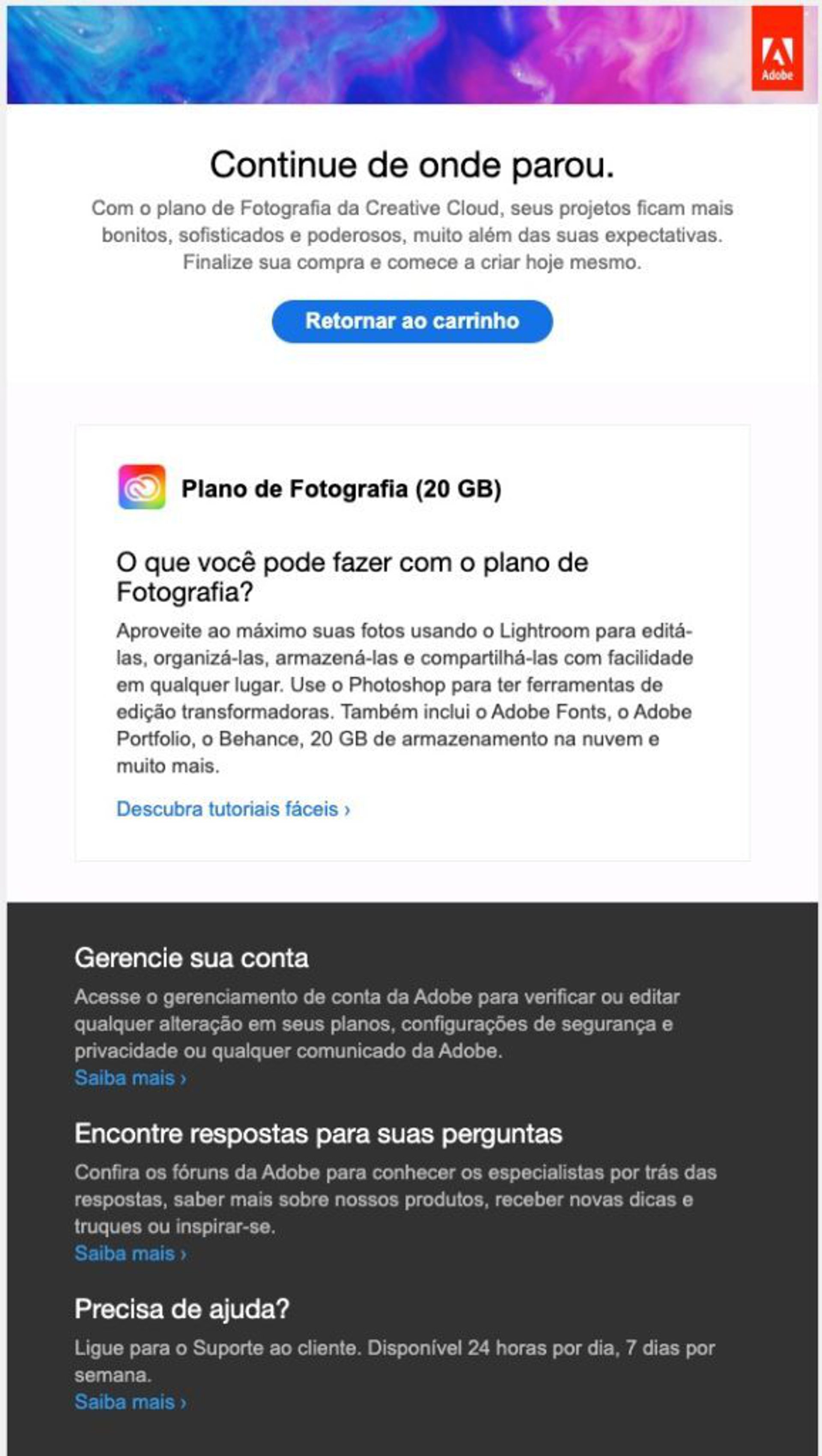822x1456 pixels.
Task: Click 'Retornar ao carrinho'
Action: pyautogui.click(x=411, y=321)
